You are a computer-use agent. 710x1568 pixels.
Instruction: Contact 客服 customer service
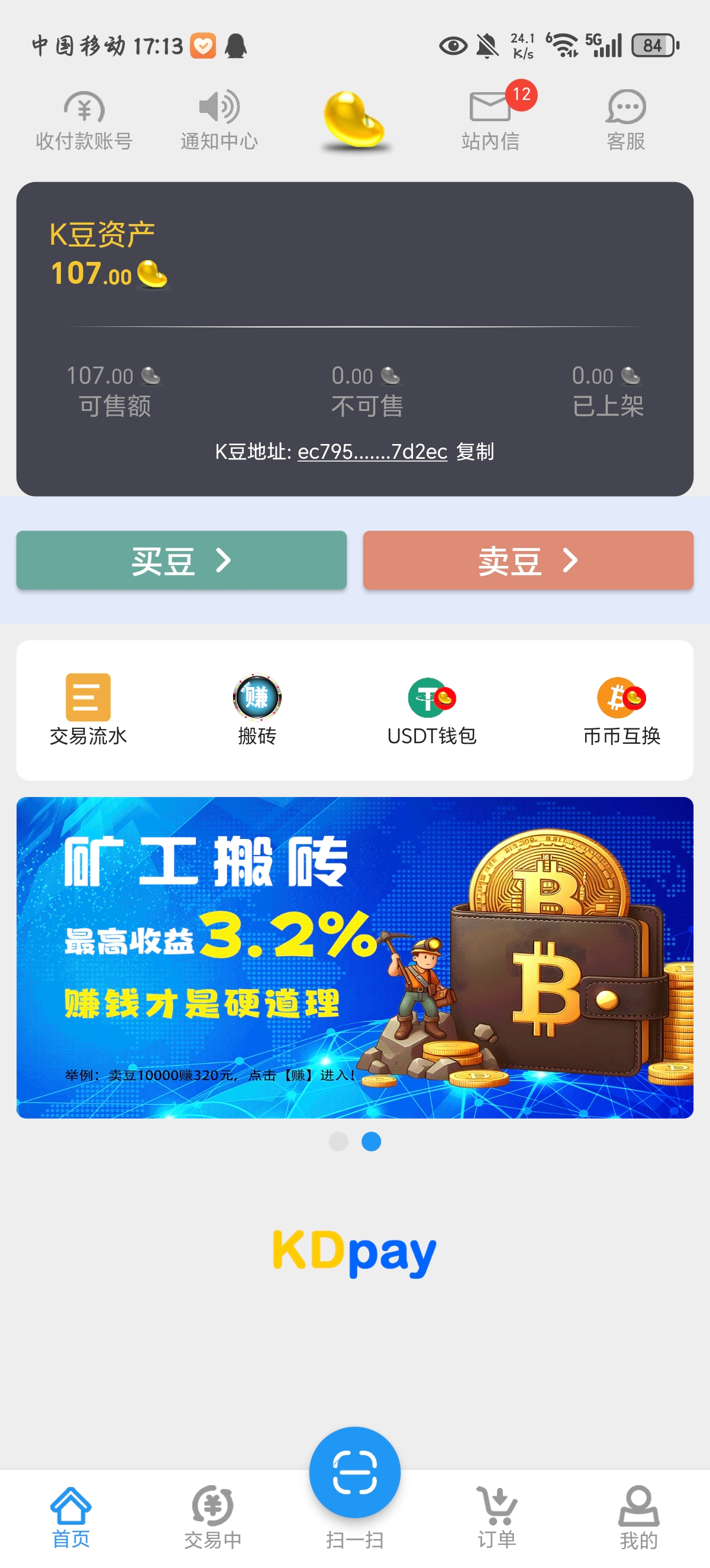click(625, 121)
